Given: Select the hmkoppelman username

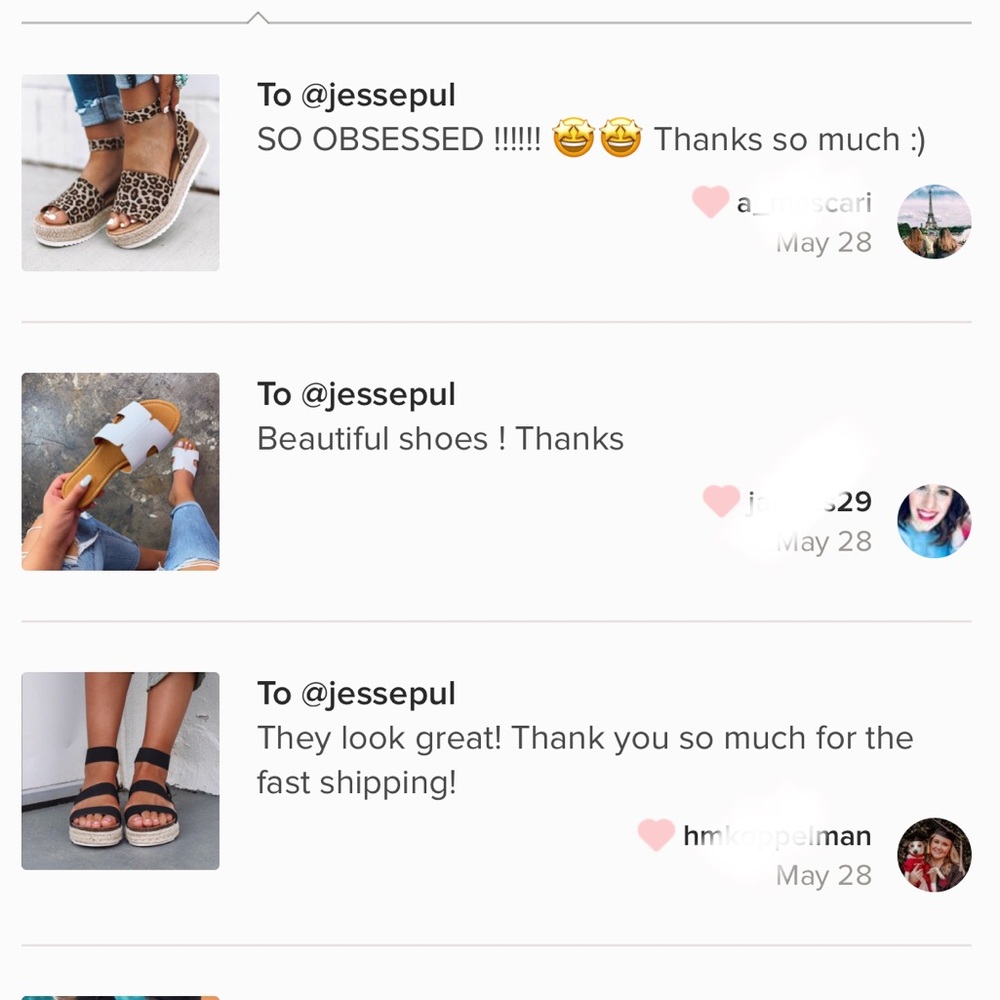Looking at the screenshot, I should (x=777, y=835).
